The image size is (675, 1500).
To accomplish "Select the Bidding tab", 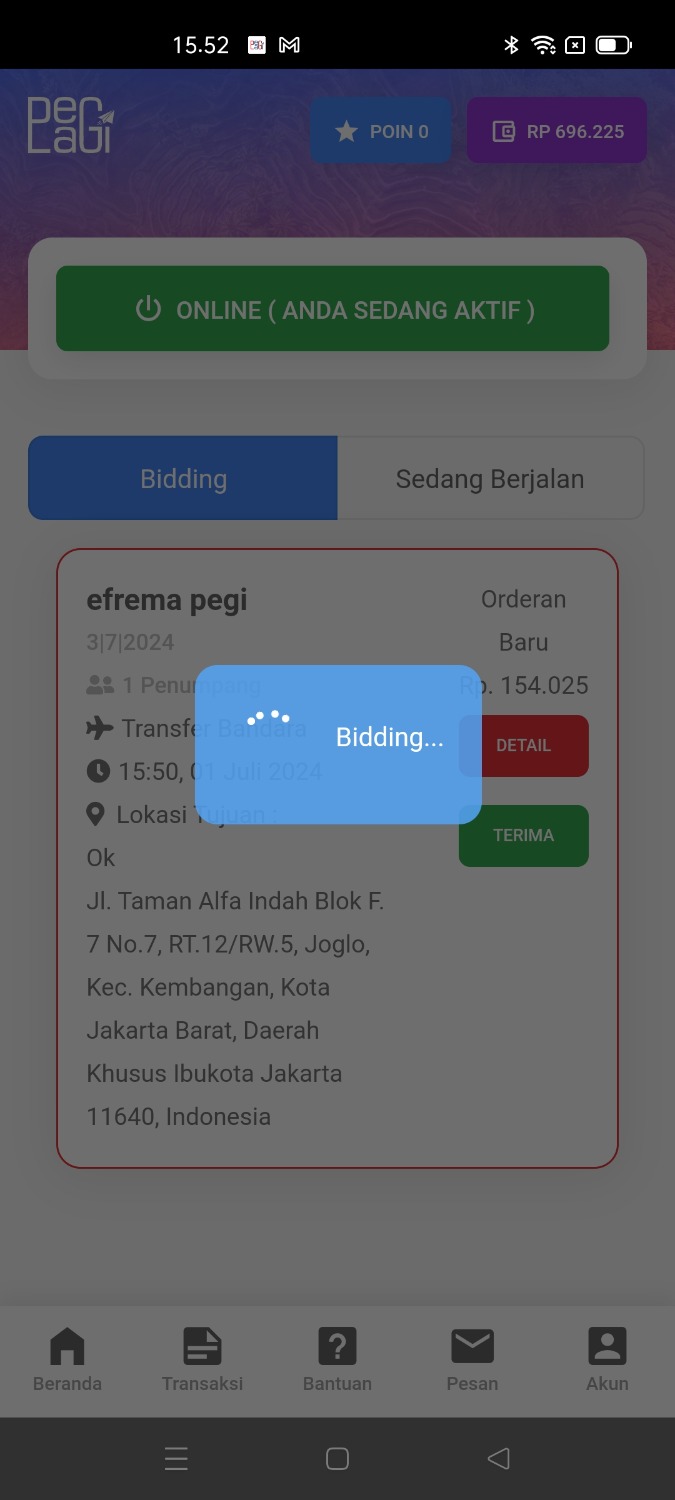I will (x=183, y=478).
